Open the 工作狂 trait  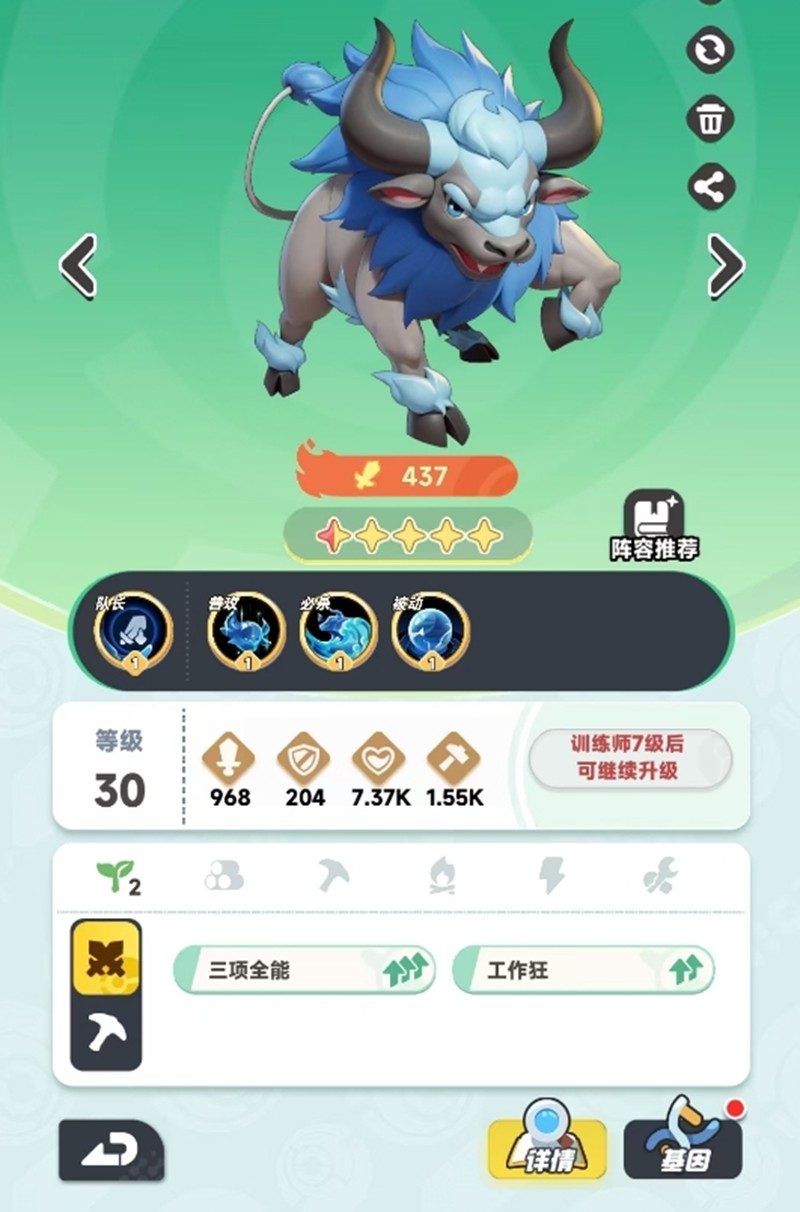coord(584,970)
